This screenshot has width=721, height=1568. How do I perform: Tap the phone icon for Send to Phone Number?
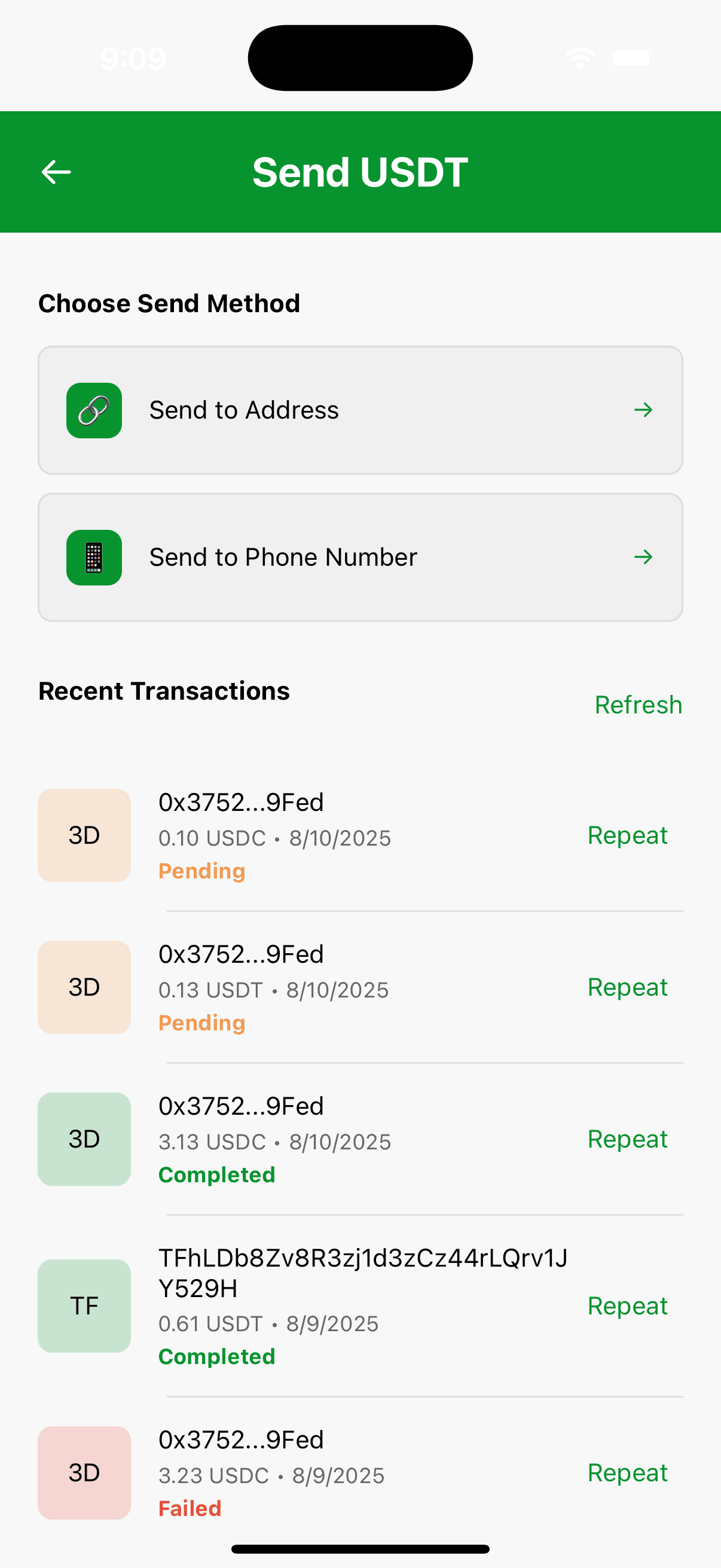coord(94,557)
